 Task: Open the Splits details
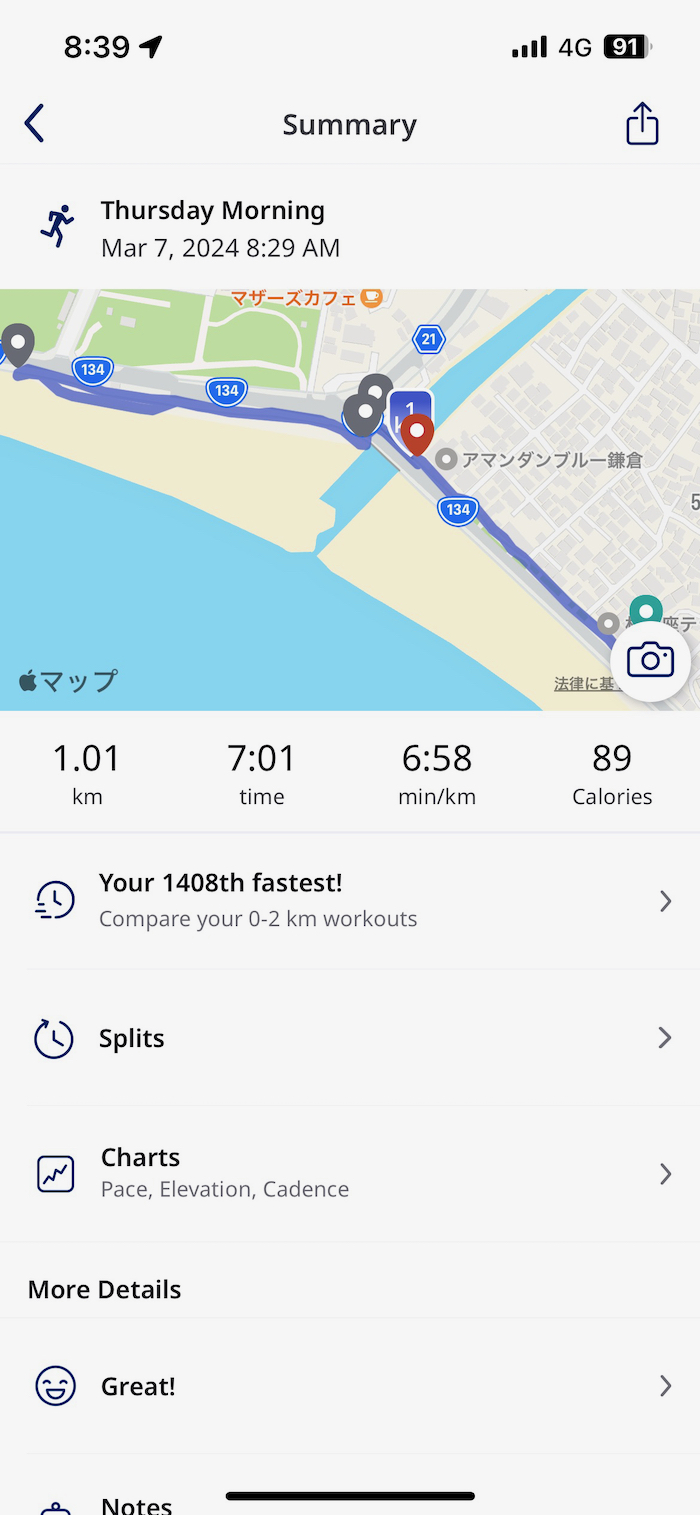[x=350, y=1038]
